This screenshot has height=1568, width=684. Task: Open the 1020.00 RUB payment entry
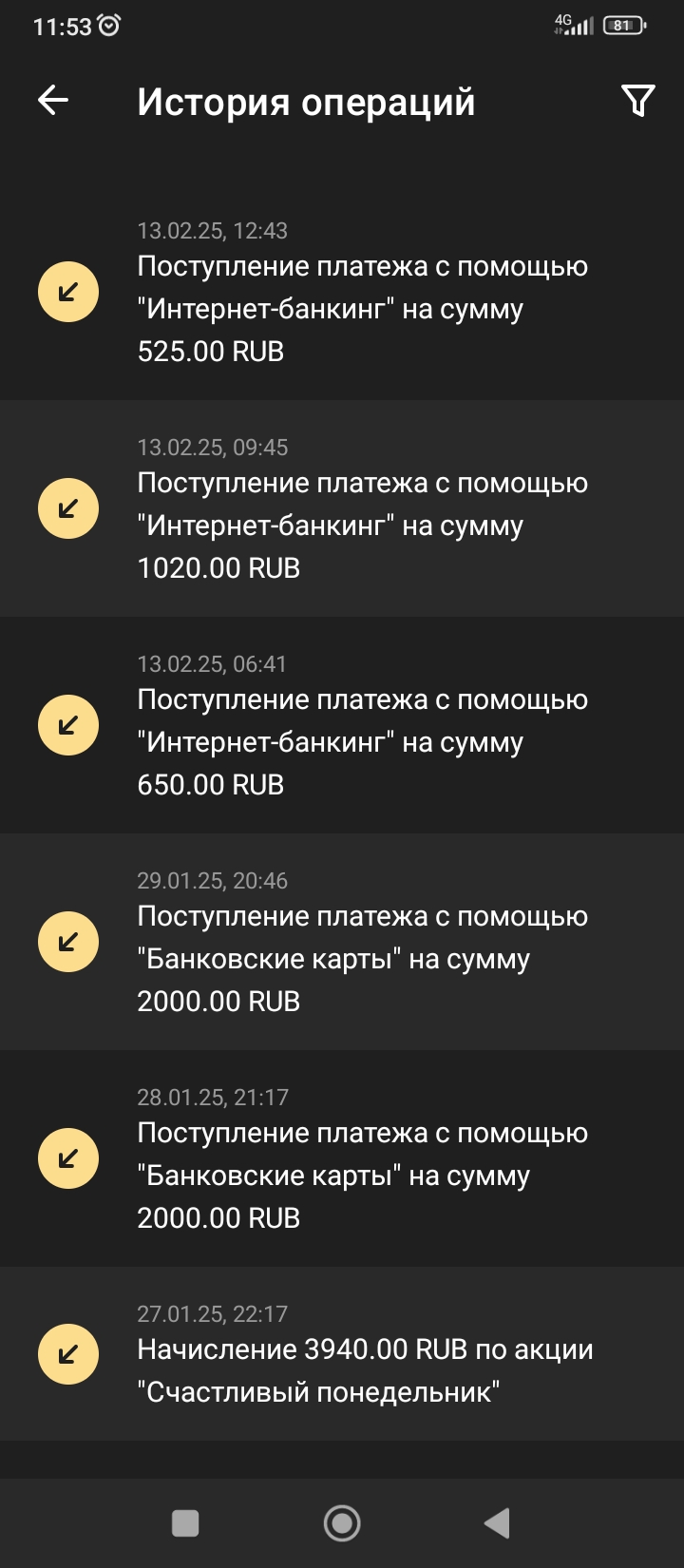342,509
